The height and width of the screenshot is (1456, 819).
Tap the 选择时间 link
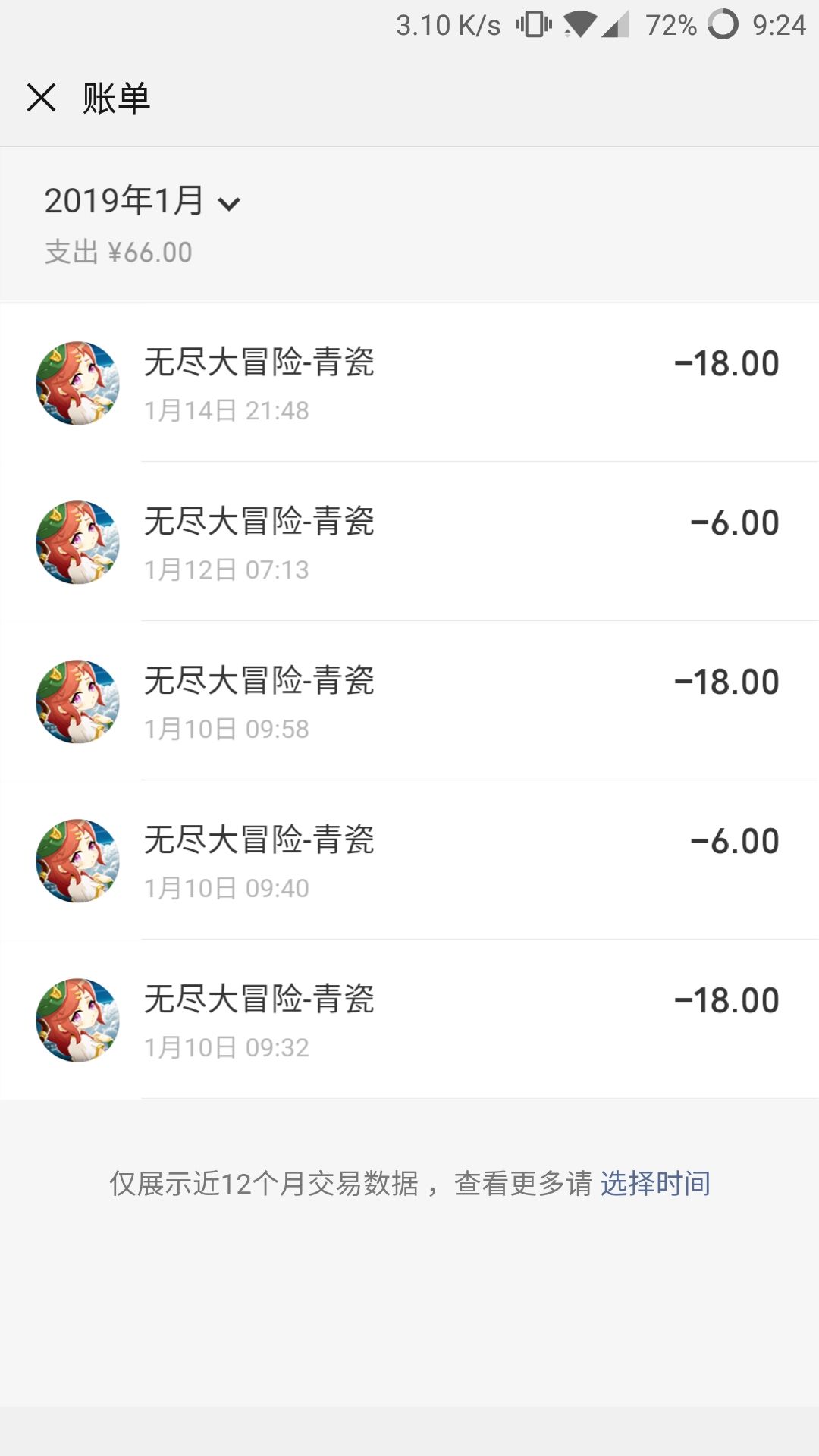click(655, 1183)
